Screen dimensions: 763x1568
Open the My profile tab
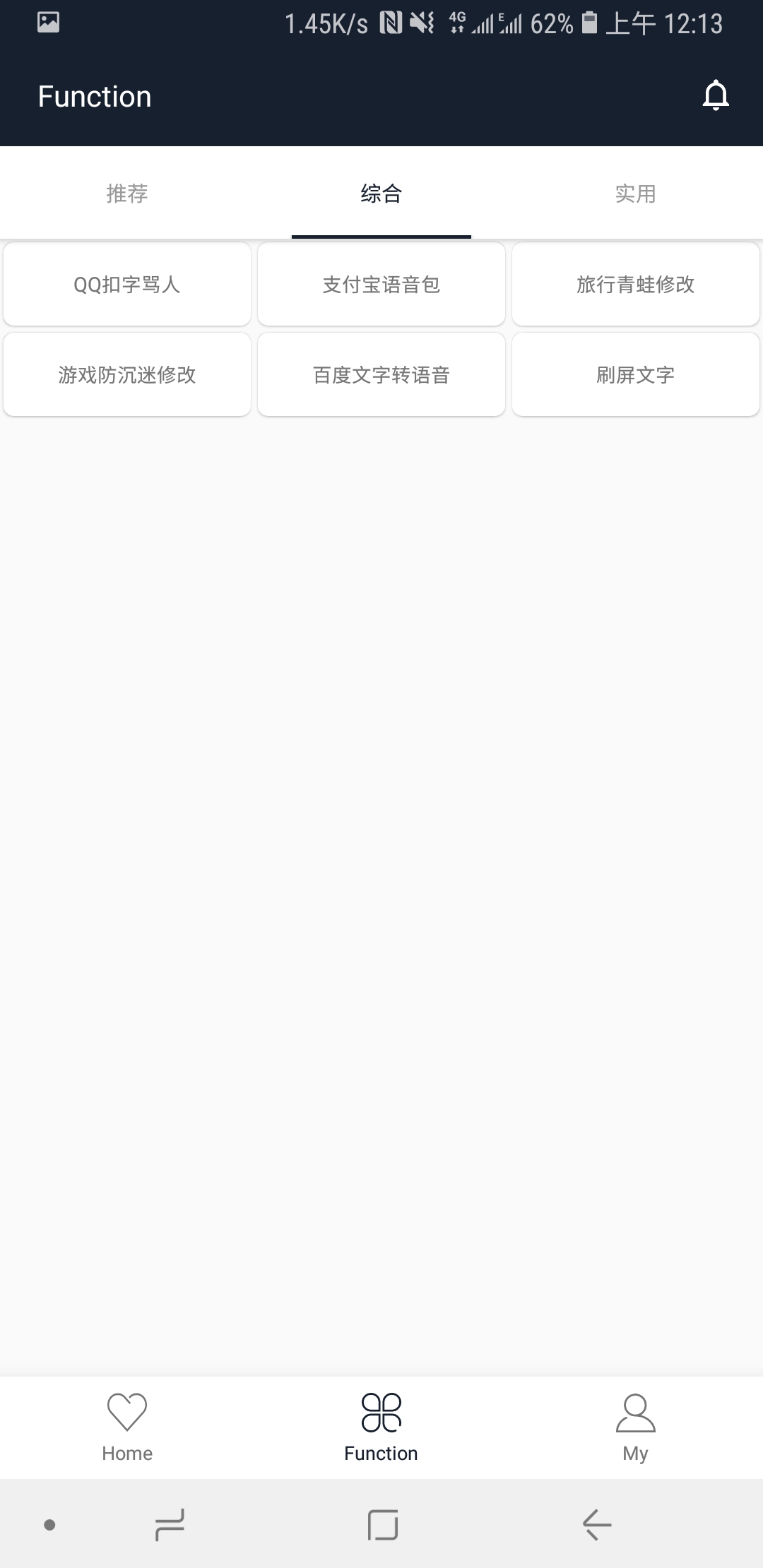(635, 1427)
